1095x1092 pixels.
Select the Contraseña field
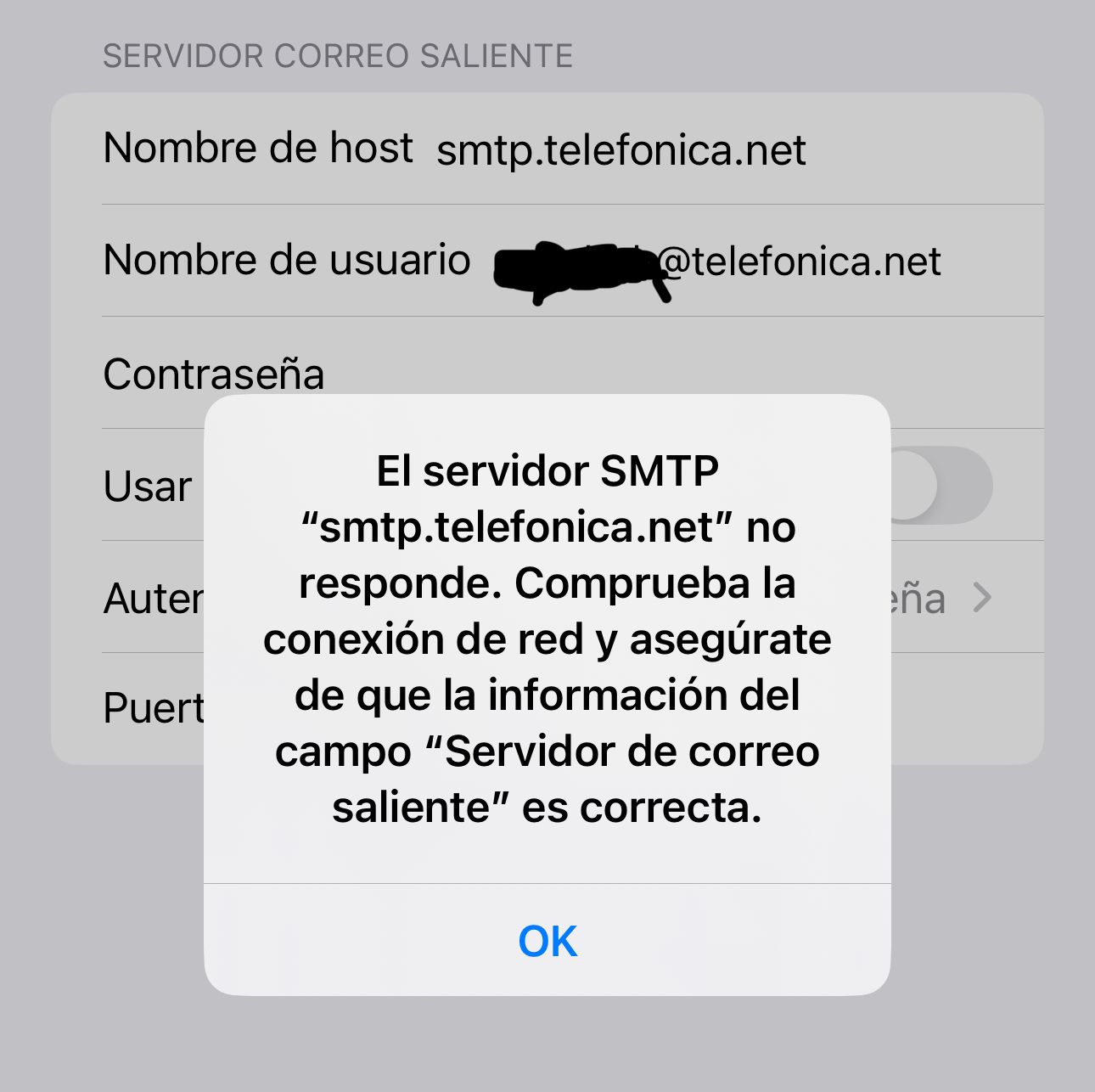click(x=594, y=374)
